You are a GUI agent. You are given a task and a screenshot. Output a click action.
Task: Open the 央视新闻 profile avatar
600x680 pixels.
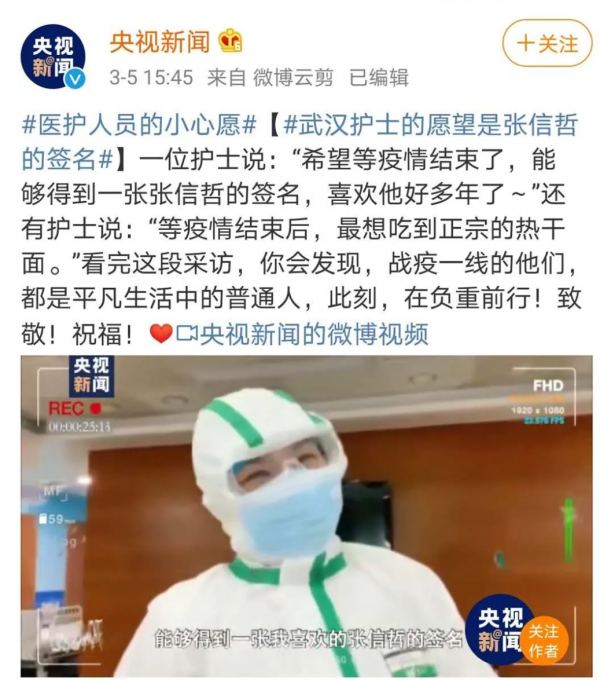(53, 56)
